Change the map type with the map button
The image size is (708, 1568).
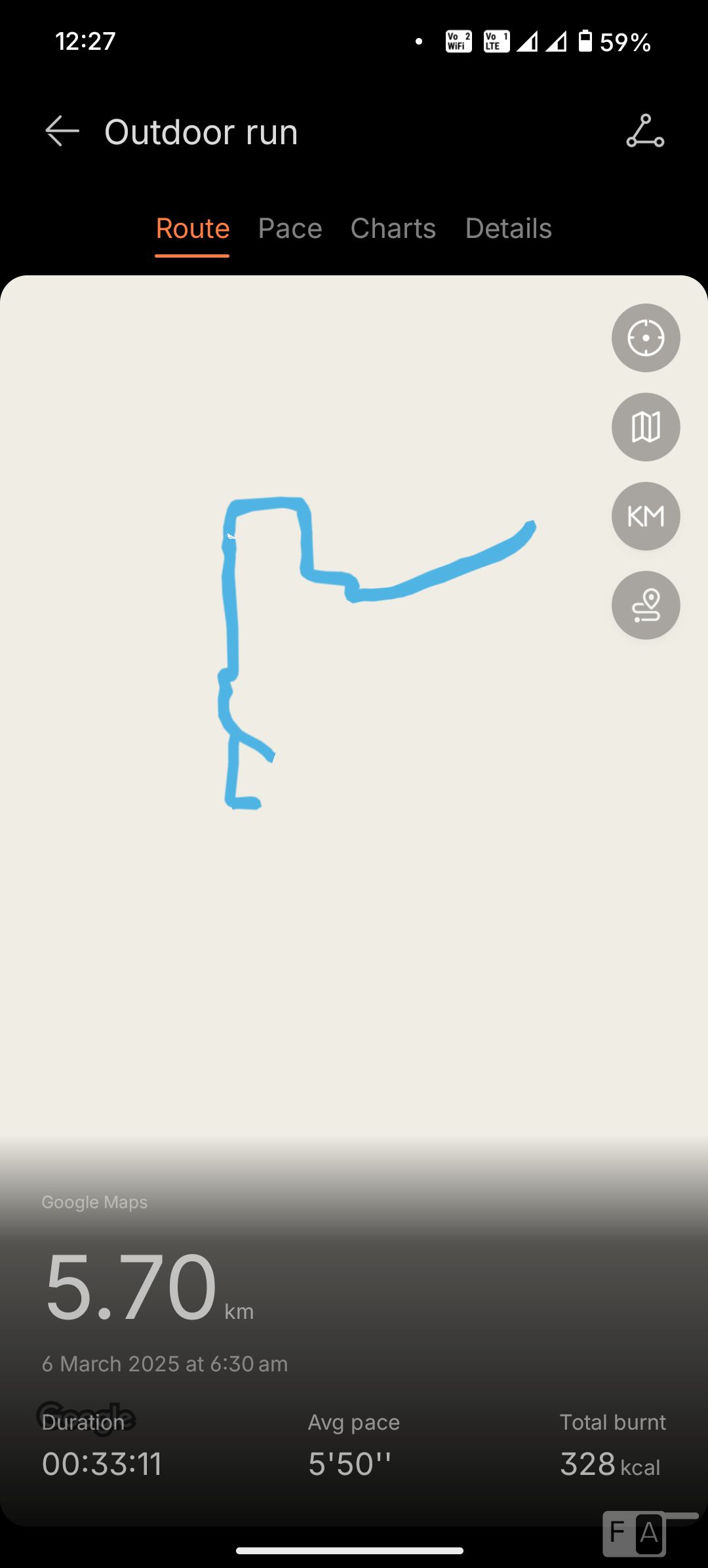click(646, 427)
